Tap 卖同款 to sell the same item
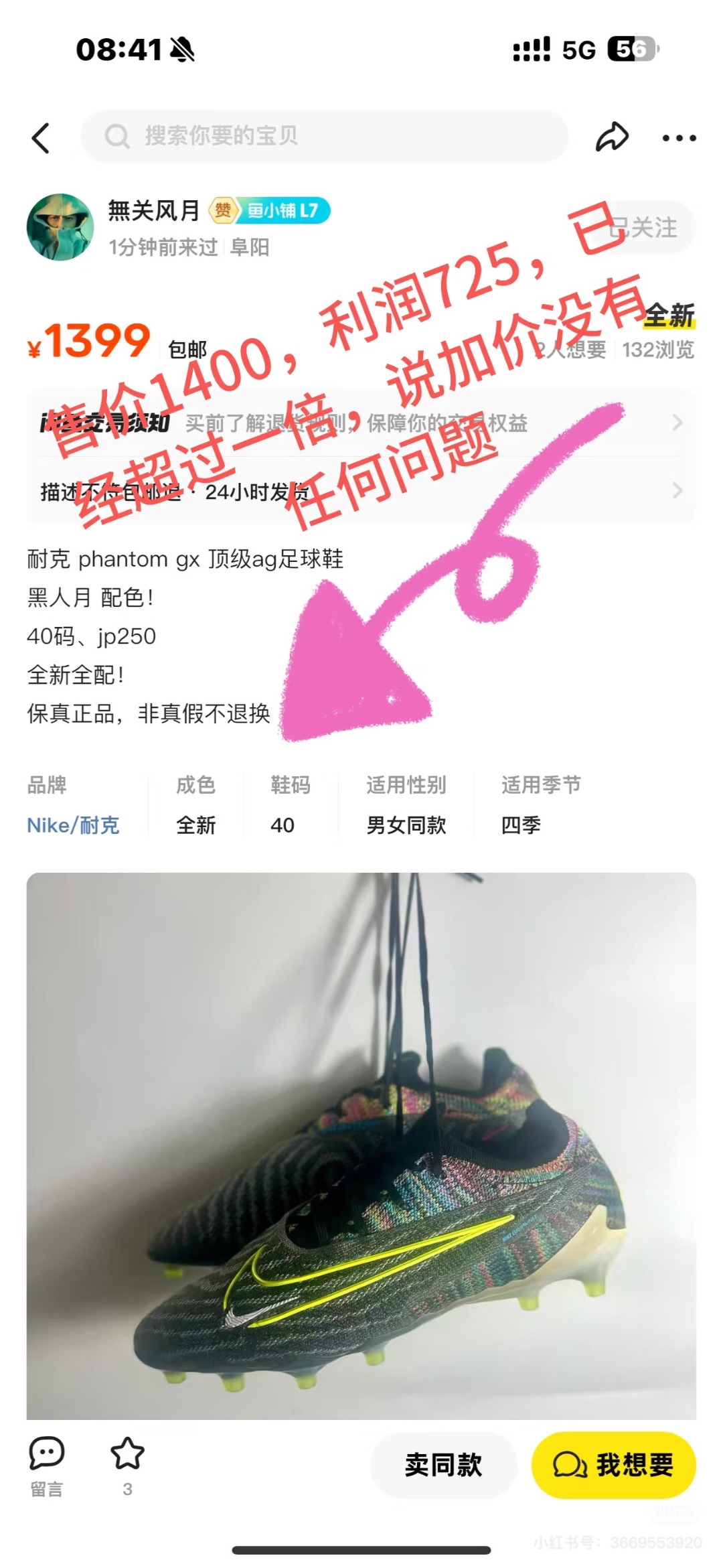The width and height of the screenshot is (723, 1568). click(x=443, y=1465)
